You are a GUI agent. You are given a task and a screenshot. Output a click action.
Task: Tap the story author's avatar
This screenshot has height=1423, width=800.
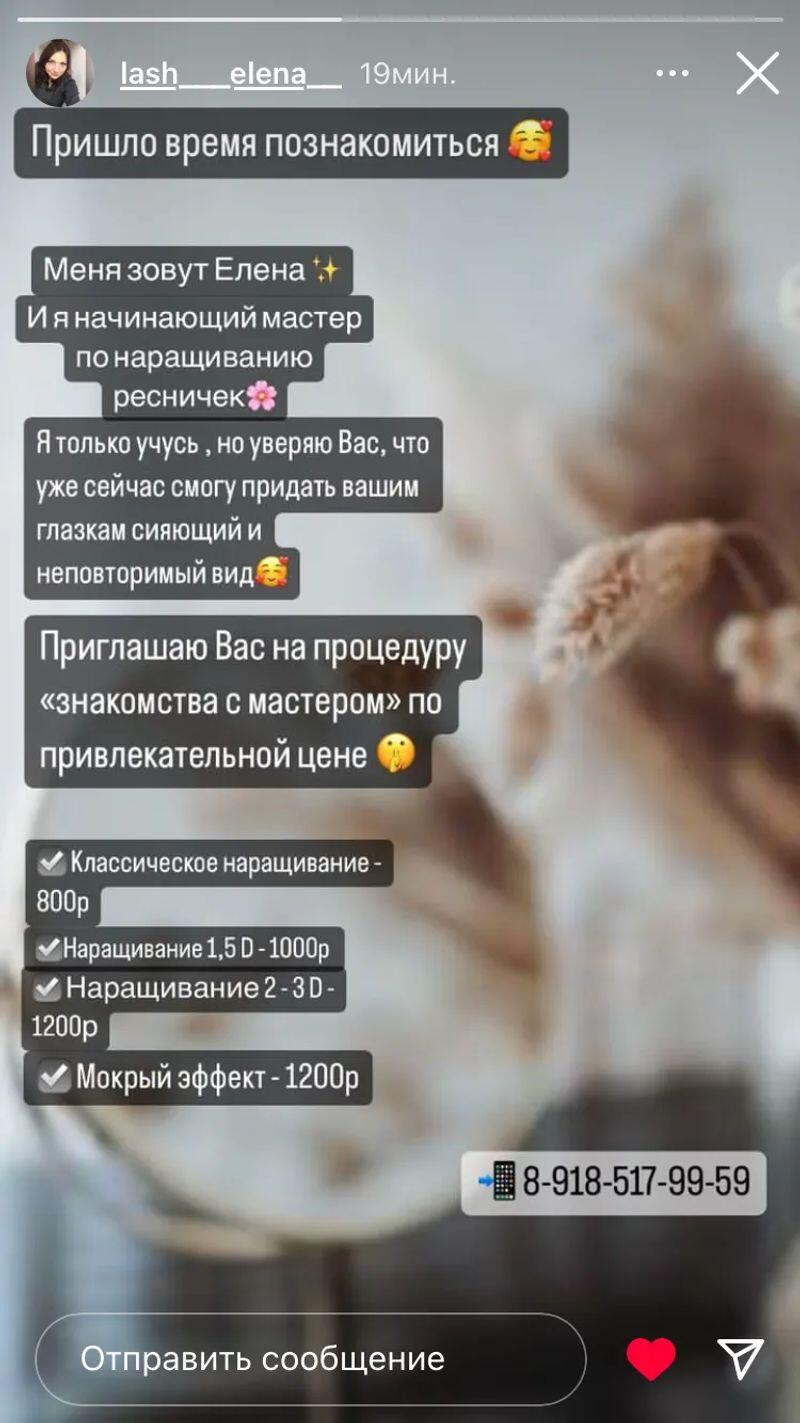point(60,73)
